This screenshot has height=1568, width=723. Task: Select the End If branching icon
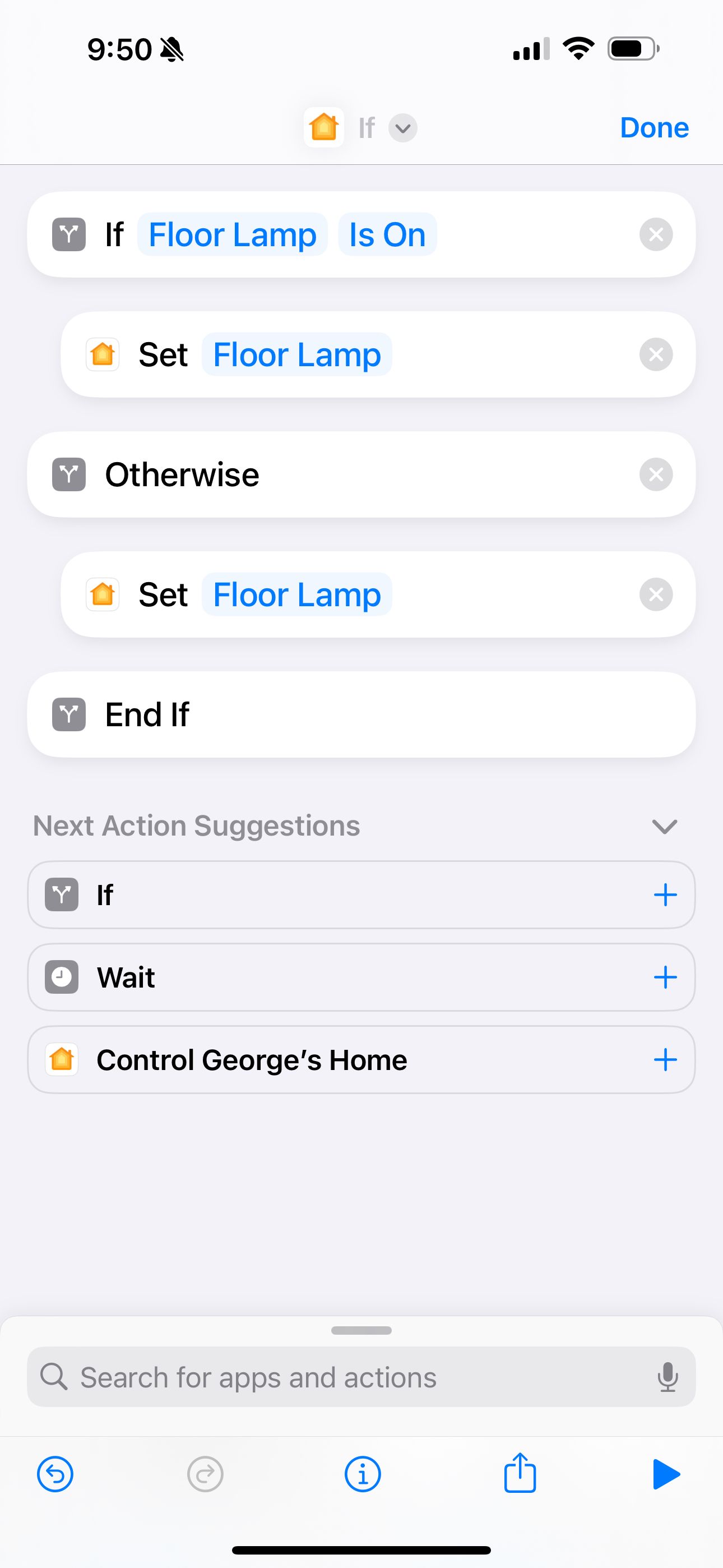point(68,714)
